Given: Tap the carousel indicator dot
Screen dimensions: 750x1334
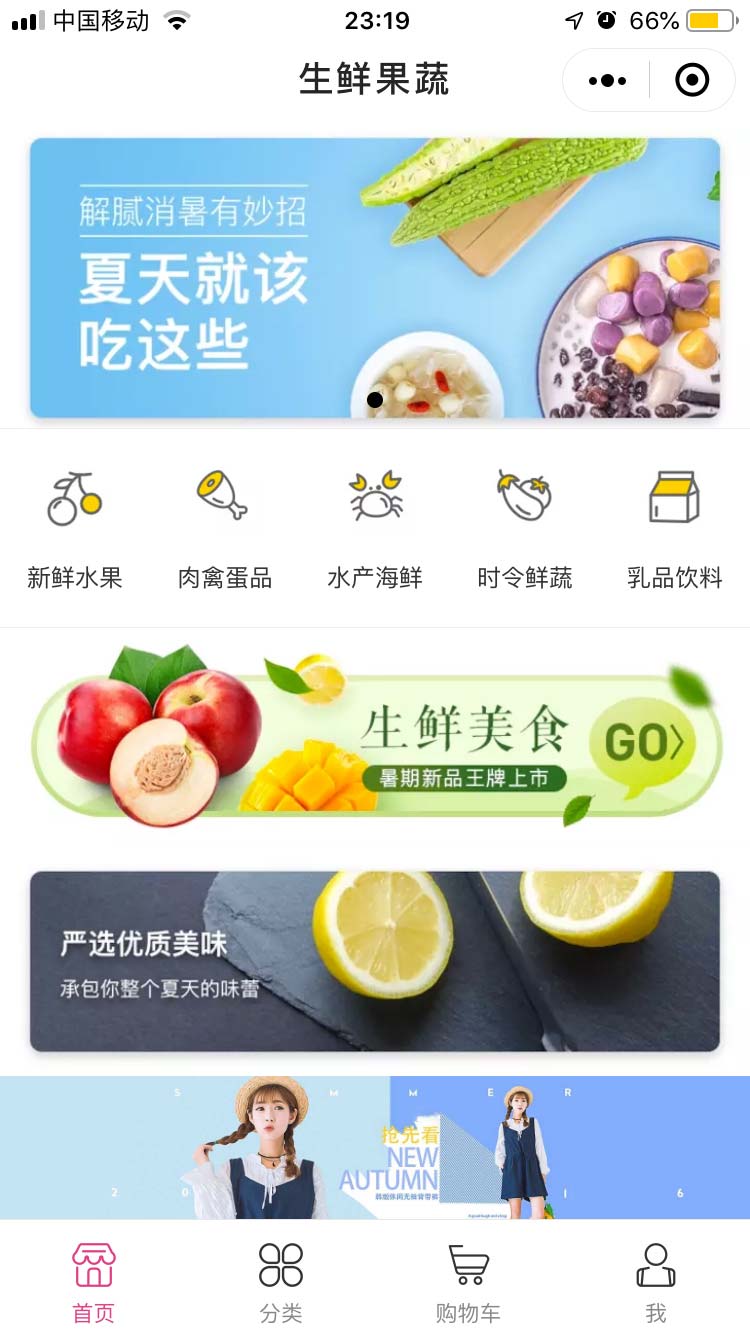Looking at the screenshot, I should (375, 399).
